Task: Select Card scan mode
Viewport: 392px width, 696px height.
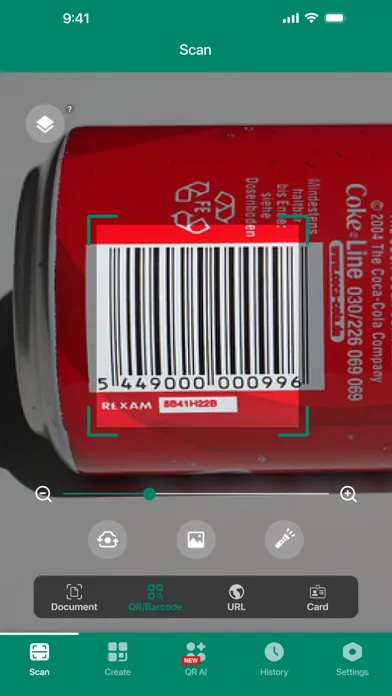Action: pos(317,597)
